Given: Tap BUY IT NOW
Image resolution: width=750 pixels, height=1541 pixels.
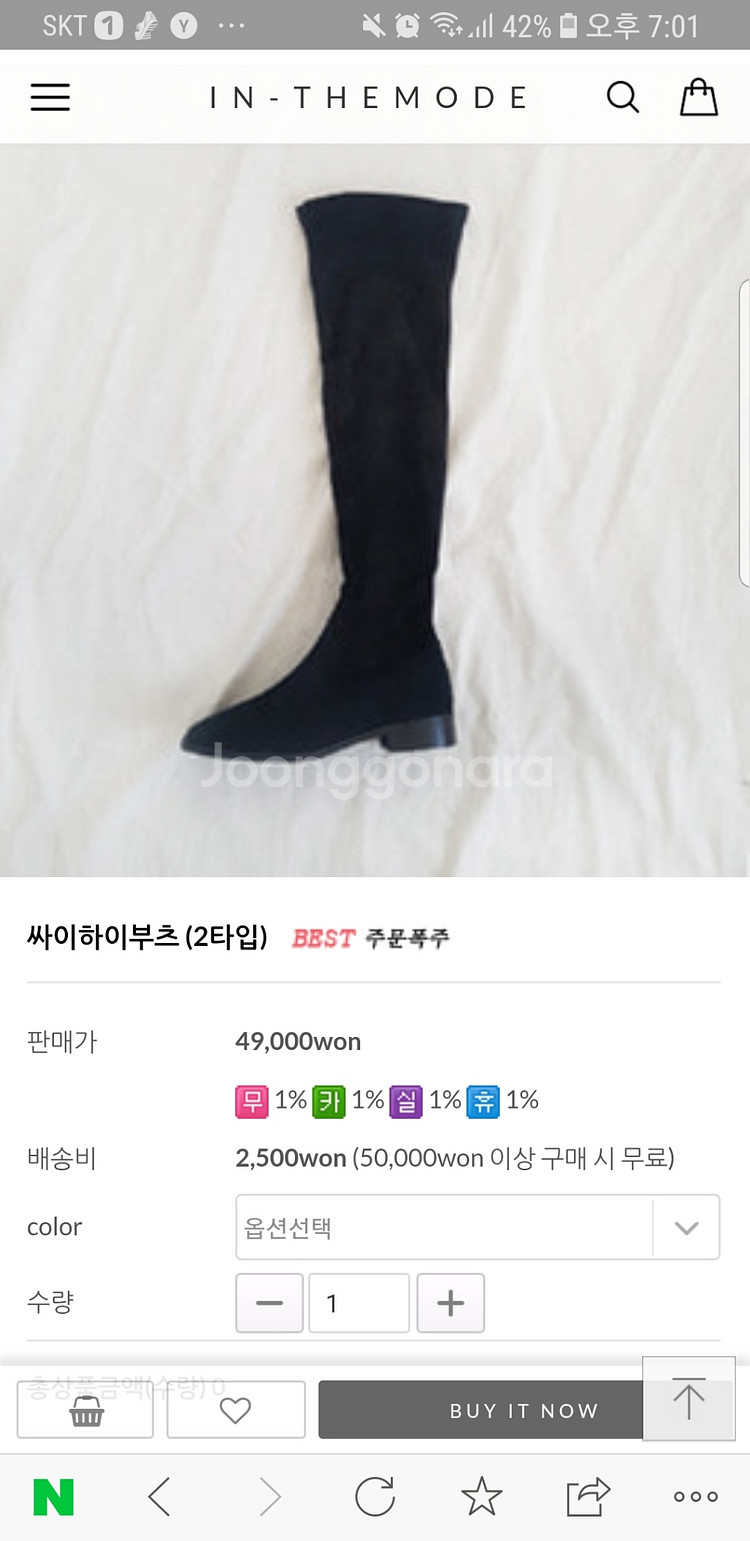Looking at the screenshot, I should (524, 1410).
